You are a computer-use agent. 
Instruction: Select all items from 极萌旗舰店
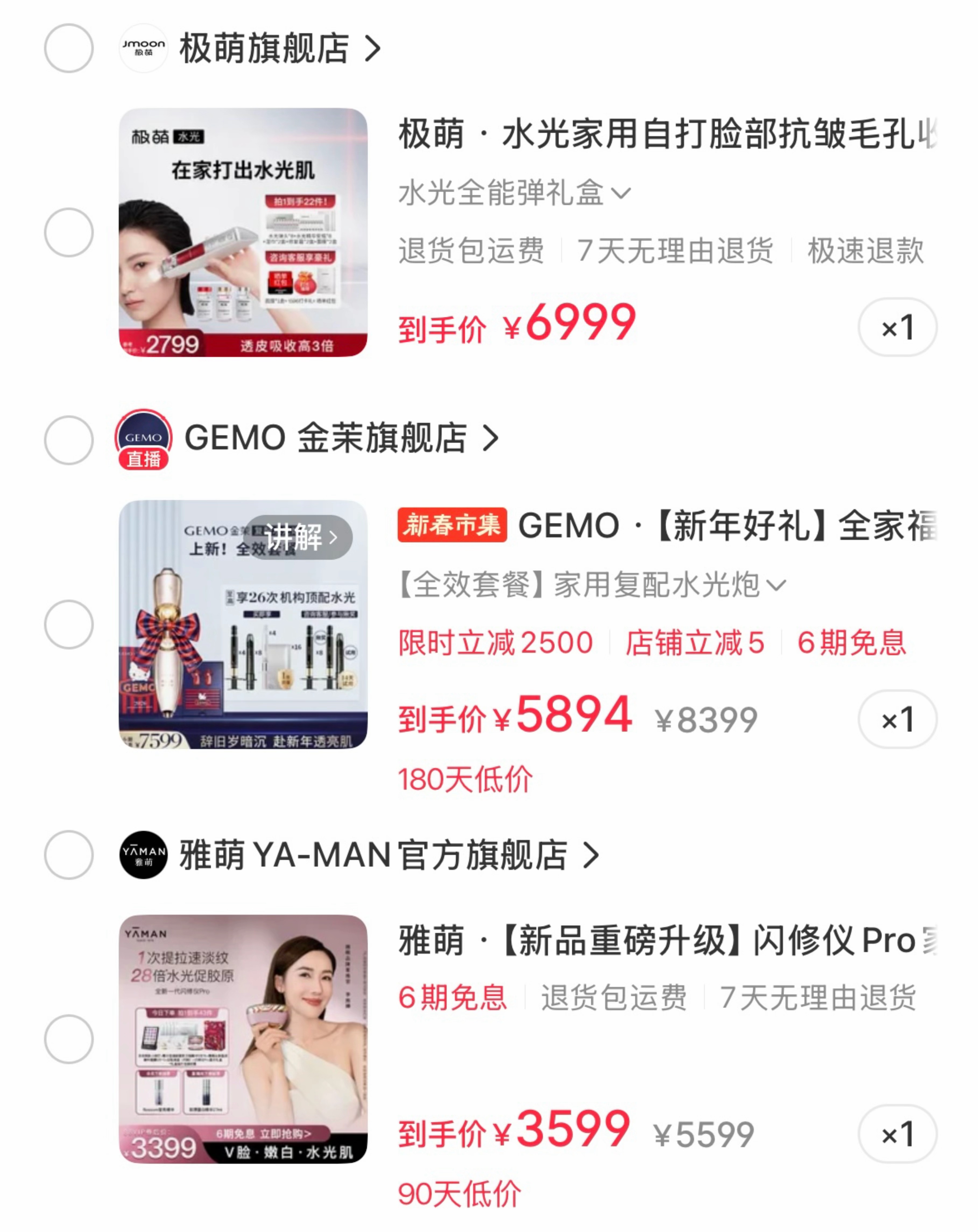pyautogui.click(x=69, y=48)
